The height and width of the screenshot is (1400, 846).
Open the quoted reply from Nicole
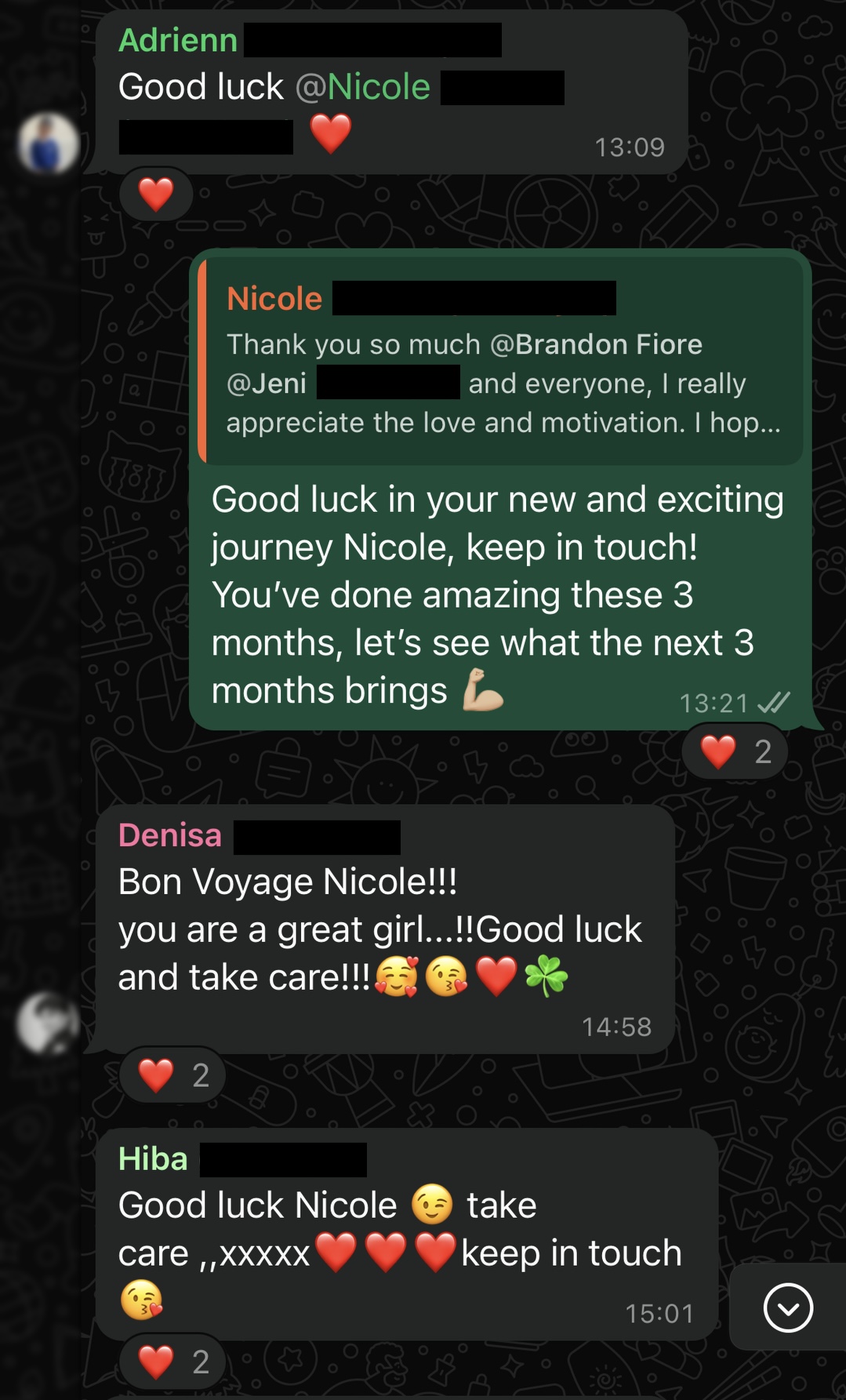pyautogui.click(x=502, y=362)
